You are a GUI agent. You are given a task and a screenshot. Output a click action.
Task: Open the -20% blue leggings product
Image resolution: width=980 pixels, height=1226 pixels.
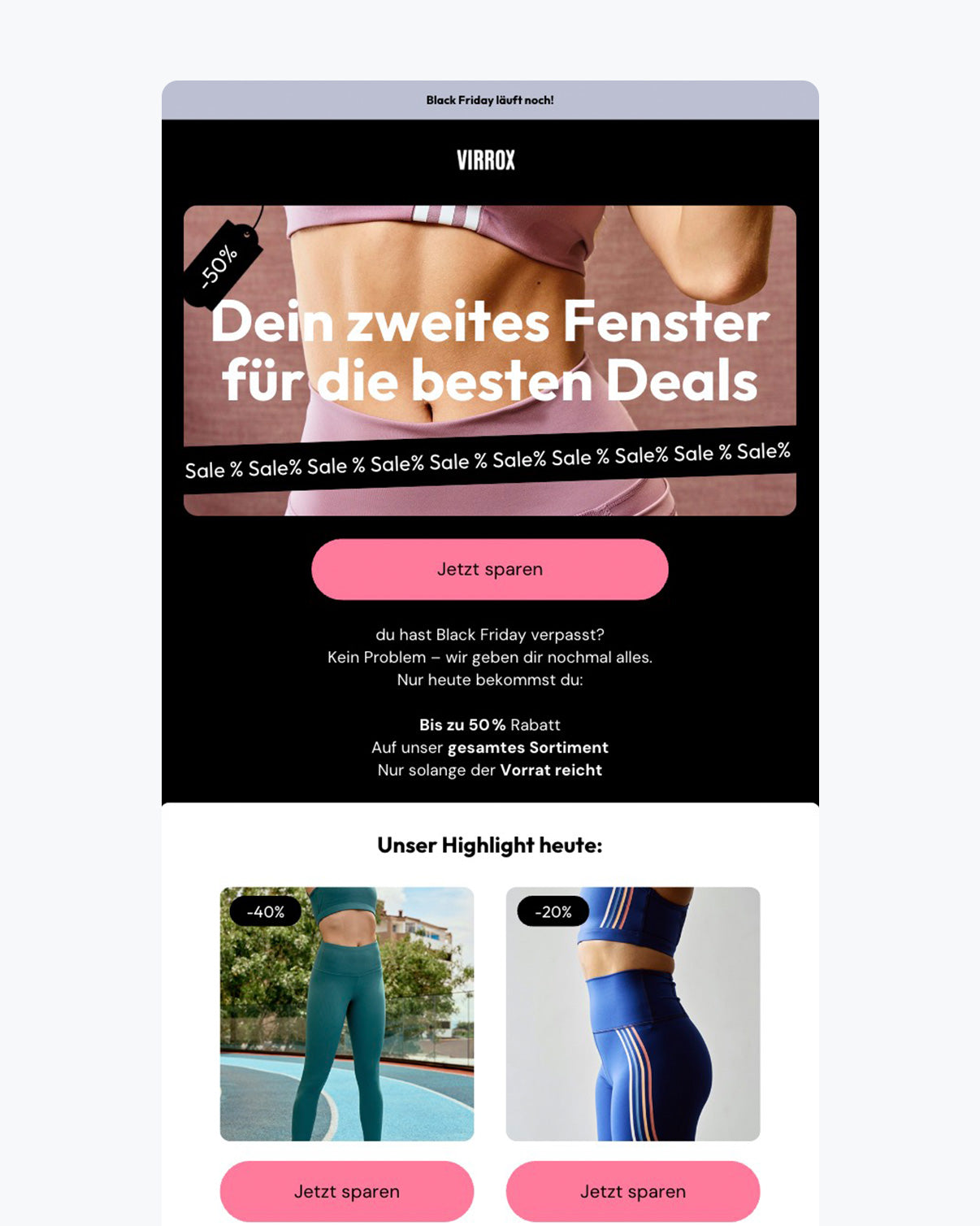[632, 1014]
